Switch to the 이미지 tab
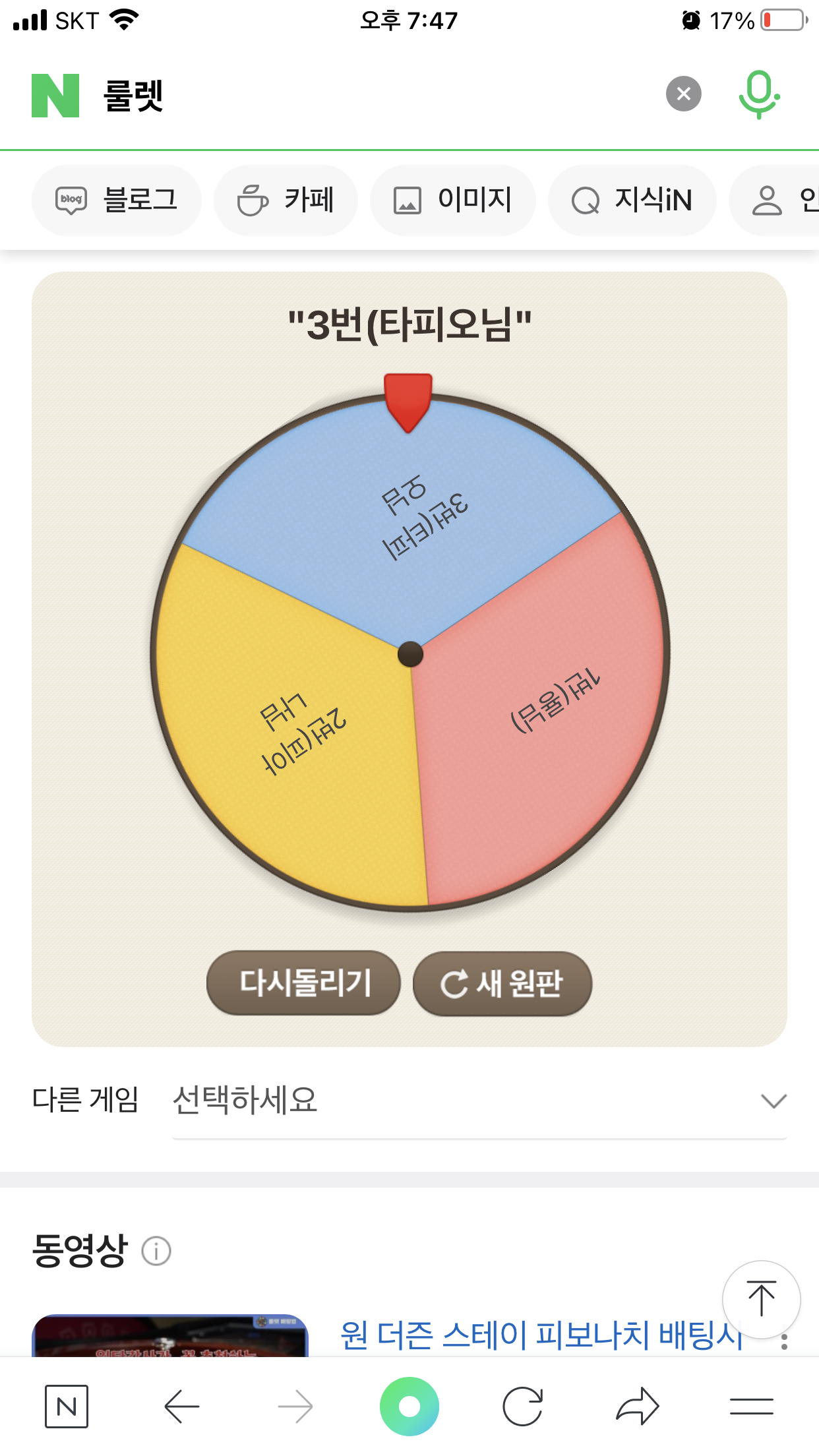This screenshot has height=1456, width=819. click(452, 200)
